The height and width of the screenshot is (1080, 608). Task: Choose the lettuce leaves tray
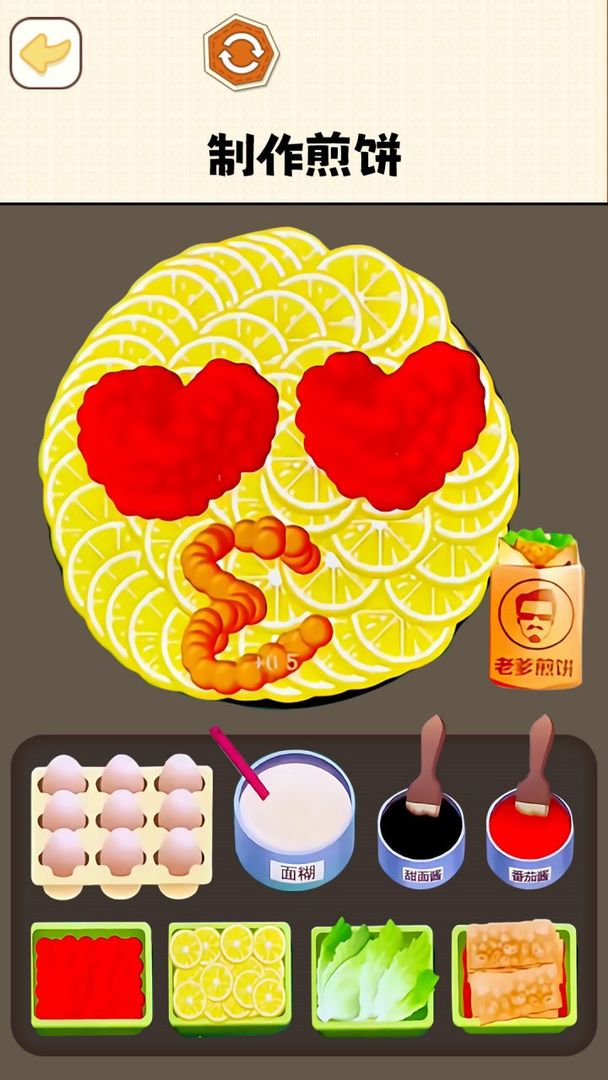point(373,977)
